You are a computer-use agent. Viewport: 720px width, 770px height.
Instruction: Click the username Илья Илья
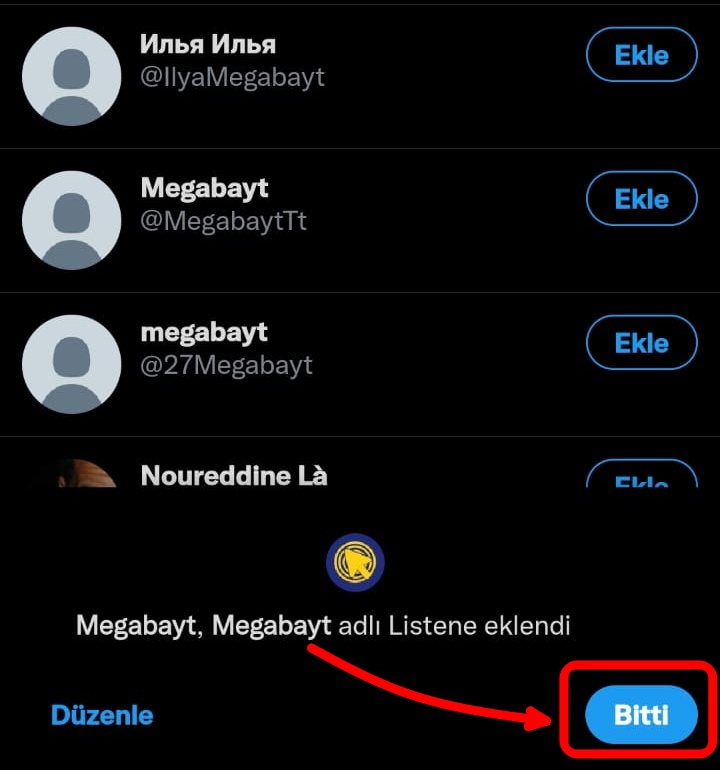[x=209, y=44]
